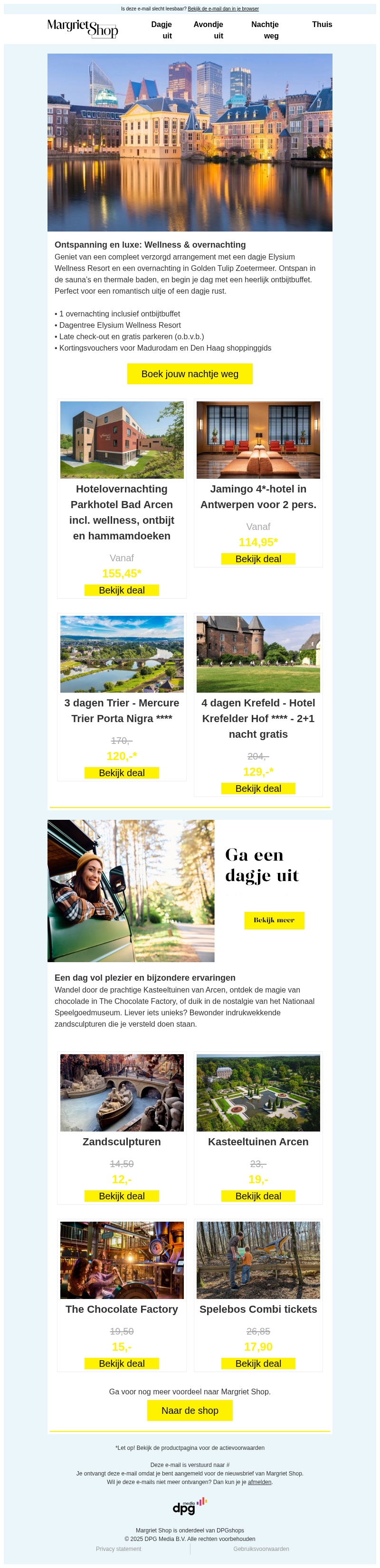Open the Privacy statement
This screenshot has height=1568, width=380.
pyautogui.click(x=118, y=1549)
